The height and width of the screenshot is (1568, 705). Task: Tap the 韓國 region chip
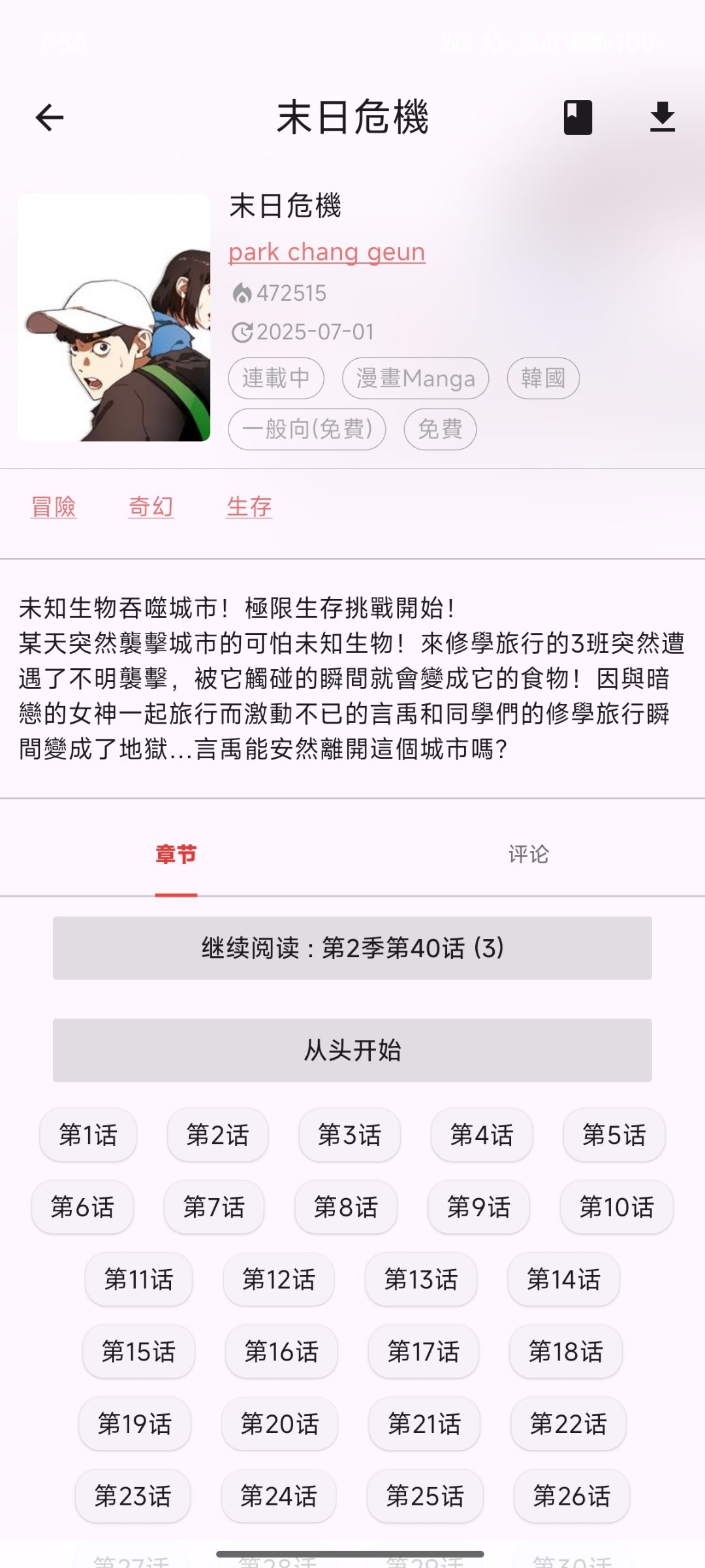543,378
